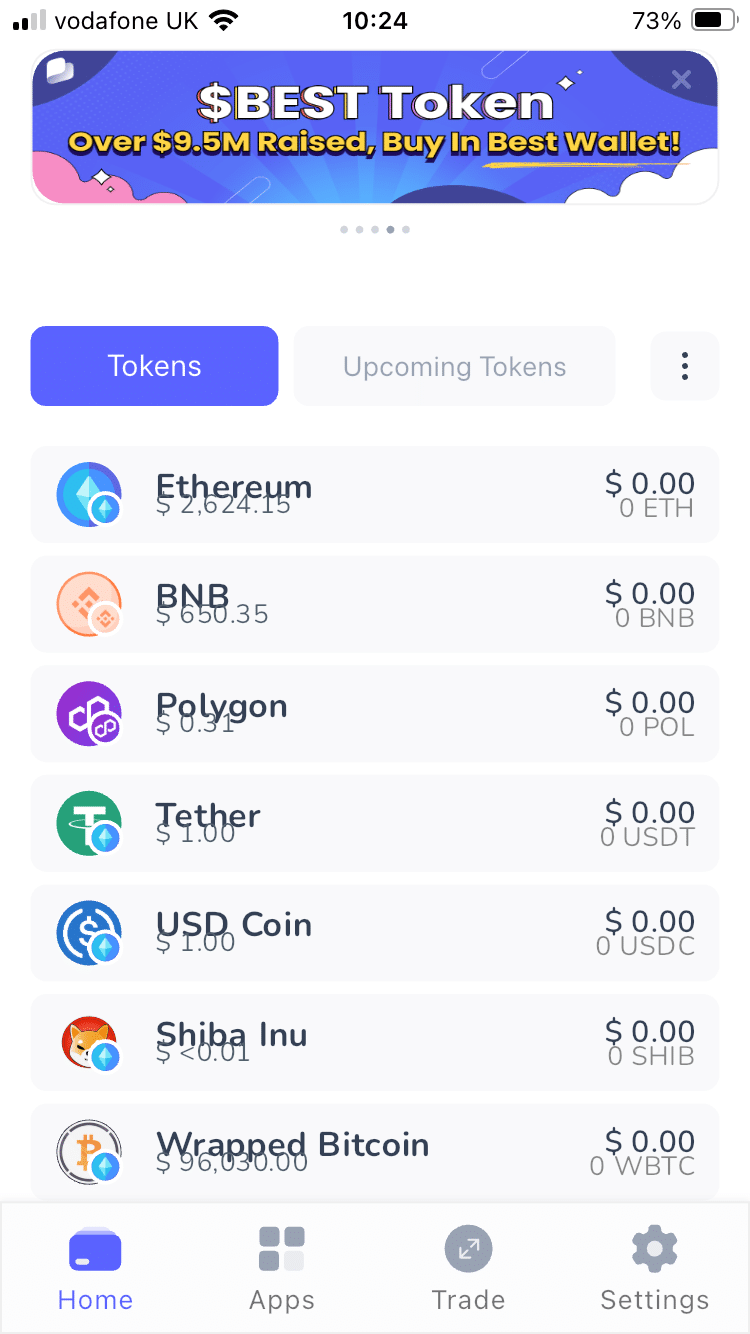Dismiss the $BEST Token banner
Viewport: 750px width, 1334px height.
tap(681, 80)
